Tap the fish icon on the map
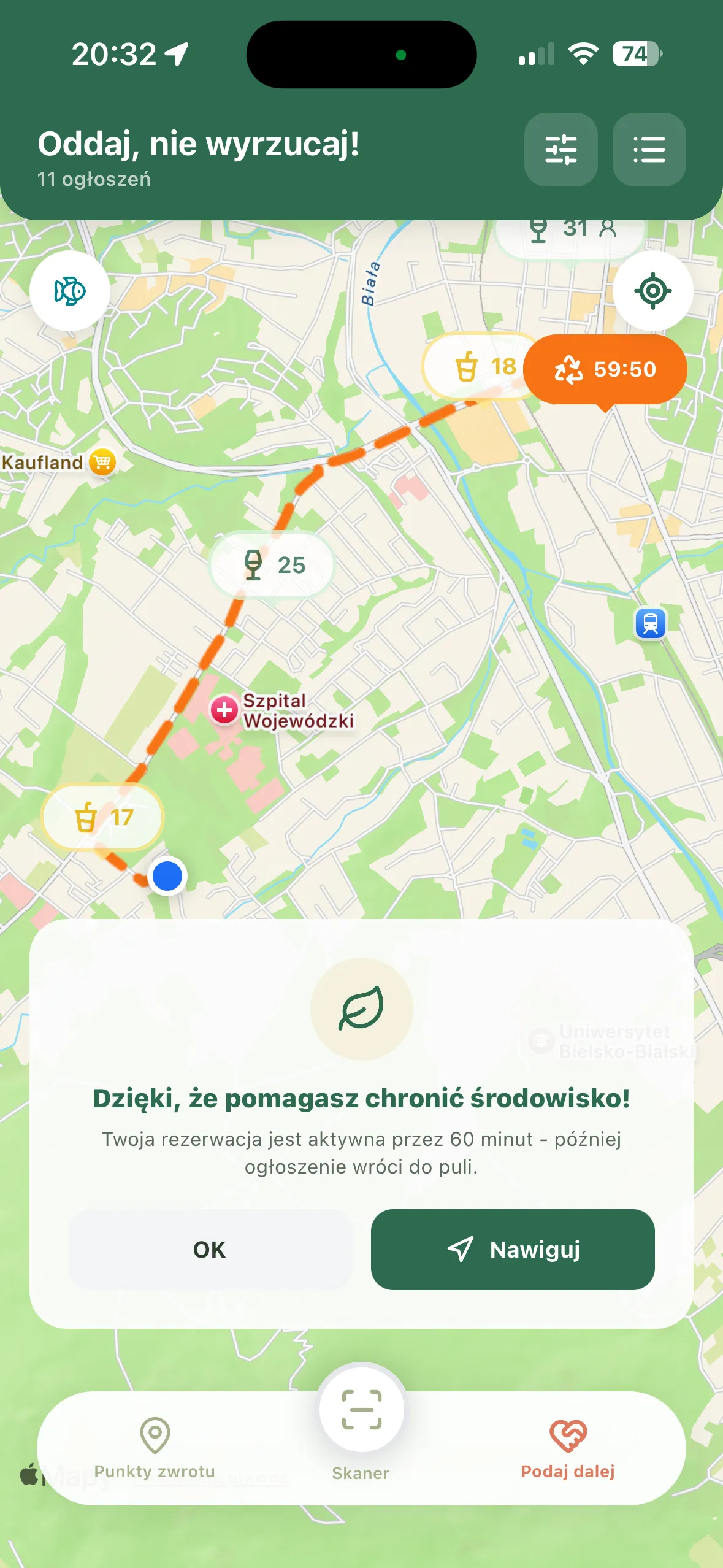The height and width of the screenshot is (1568, 723). tap(71, 291)
